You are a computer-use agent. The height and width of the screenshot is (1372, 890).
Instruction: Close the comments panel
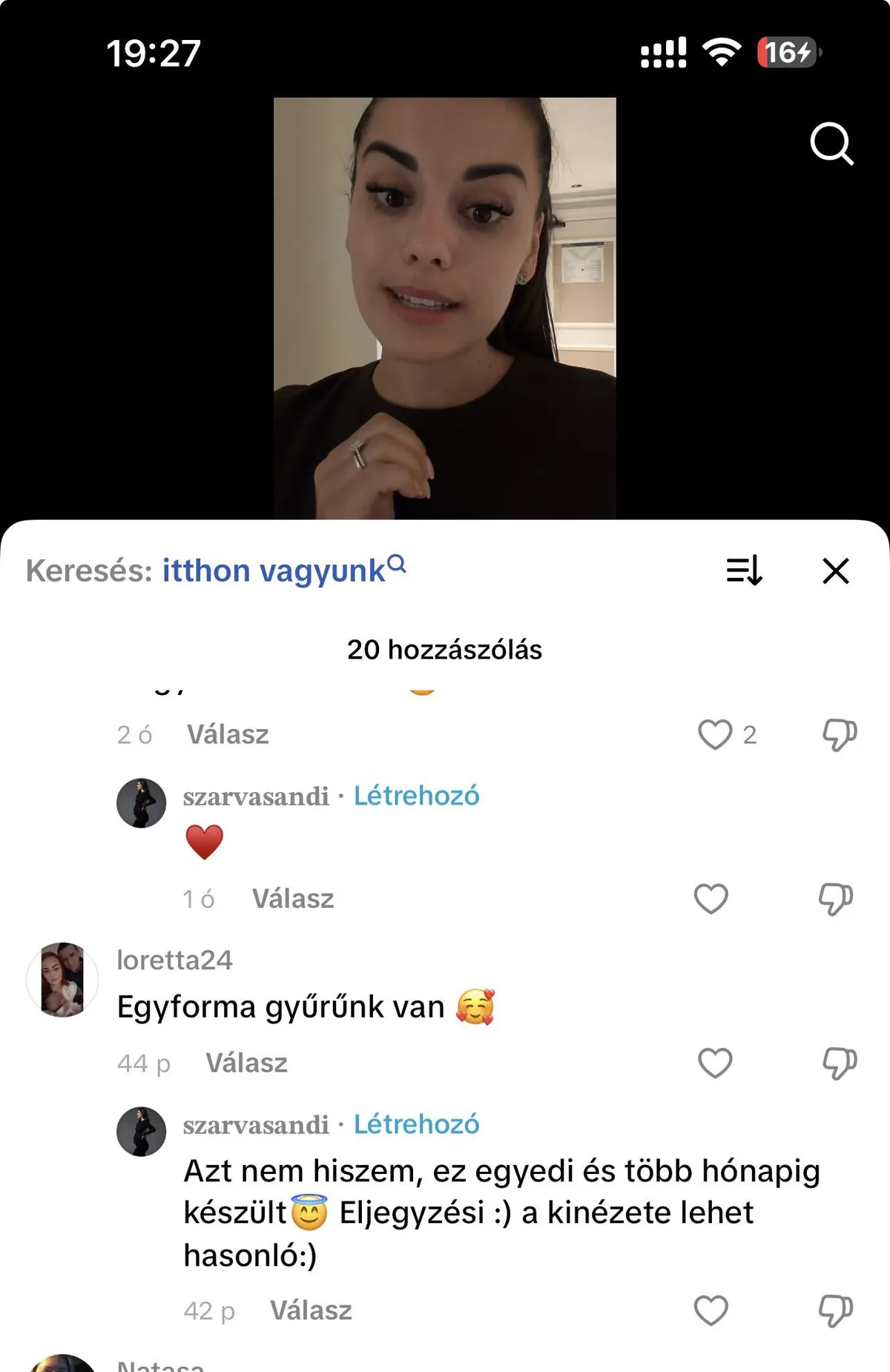[835, 571]
